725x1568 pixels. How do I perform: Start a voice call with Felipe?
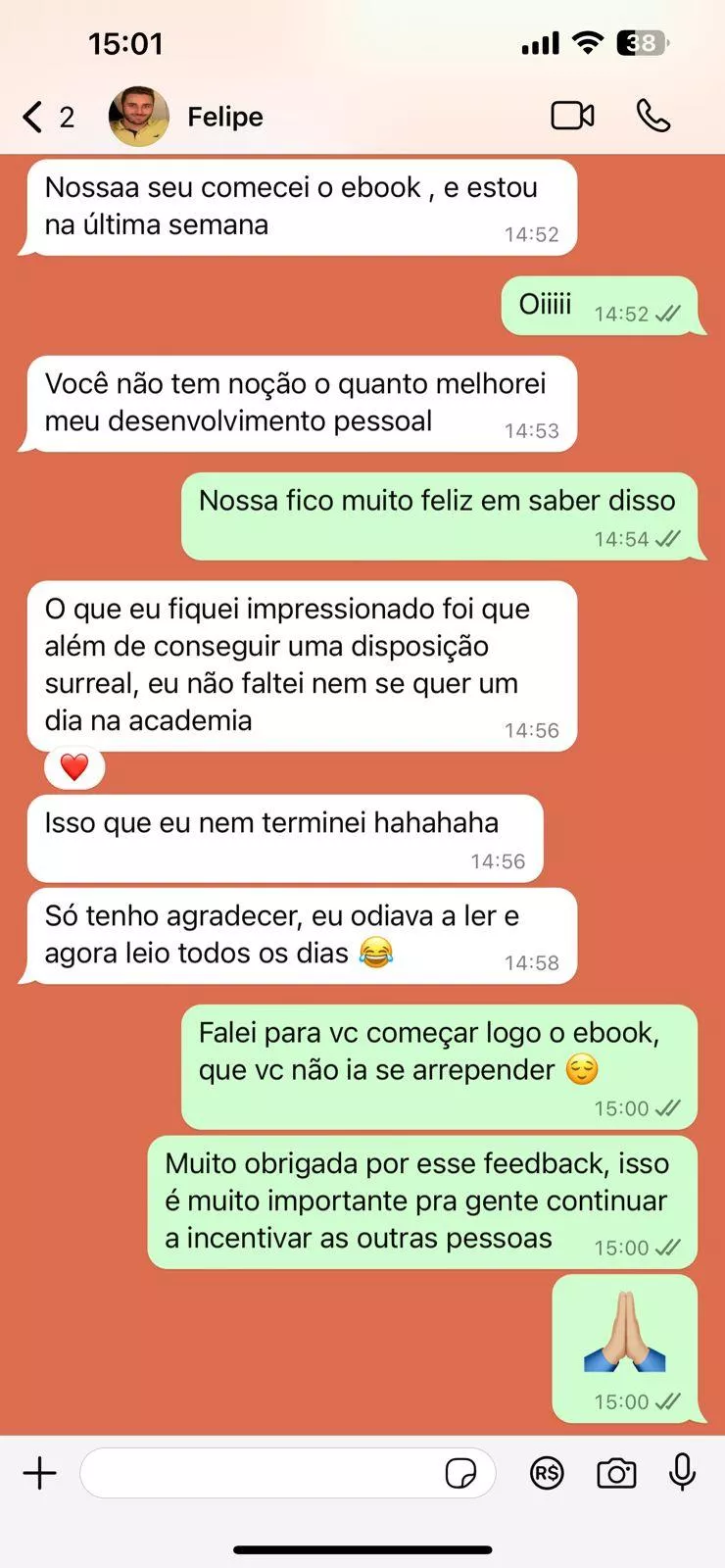pos(653,116)
